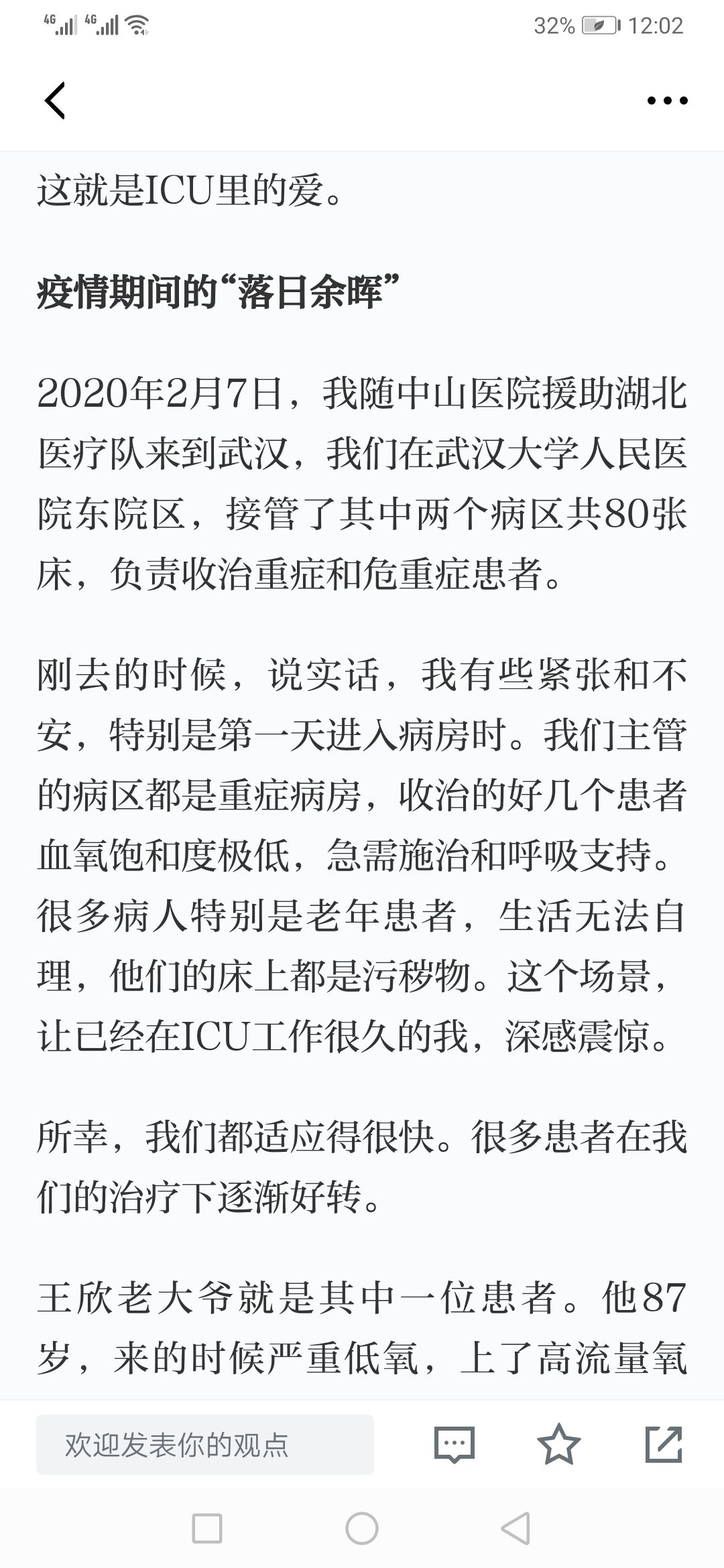Open the three-dot overflow menu
The width and height of the screenshot is (724, 1568).
pos(667,101)
